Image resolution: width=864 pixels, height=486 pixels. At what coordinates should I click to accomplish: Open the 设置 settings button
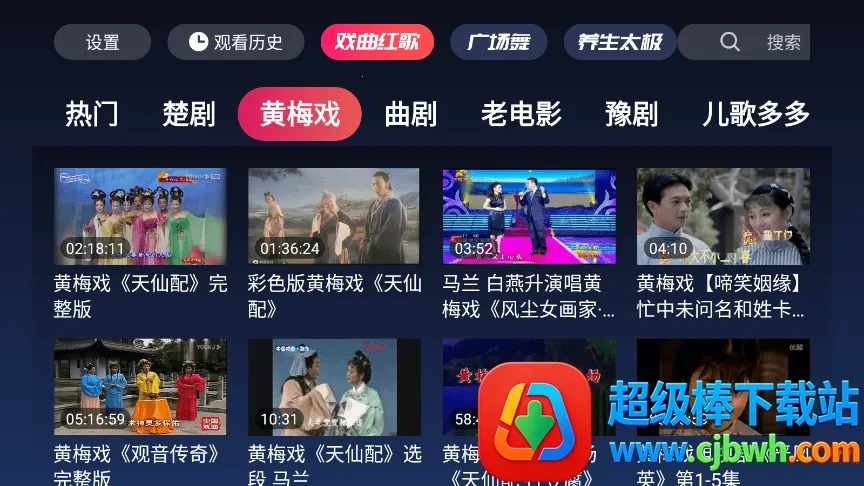tap(102, 42)
